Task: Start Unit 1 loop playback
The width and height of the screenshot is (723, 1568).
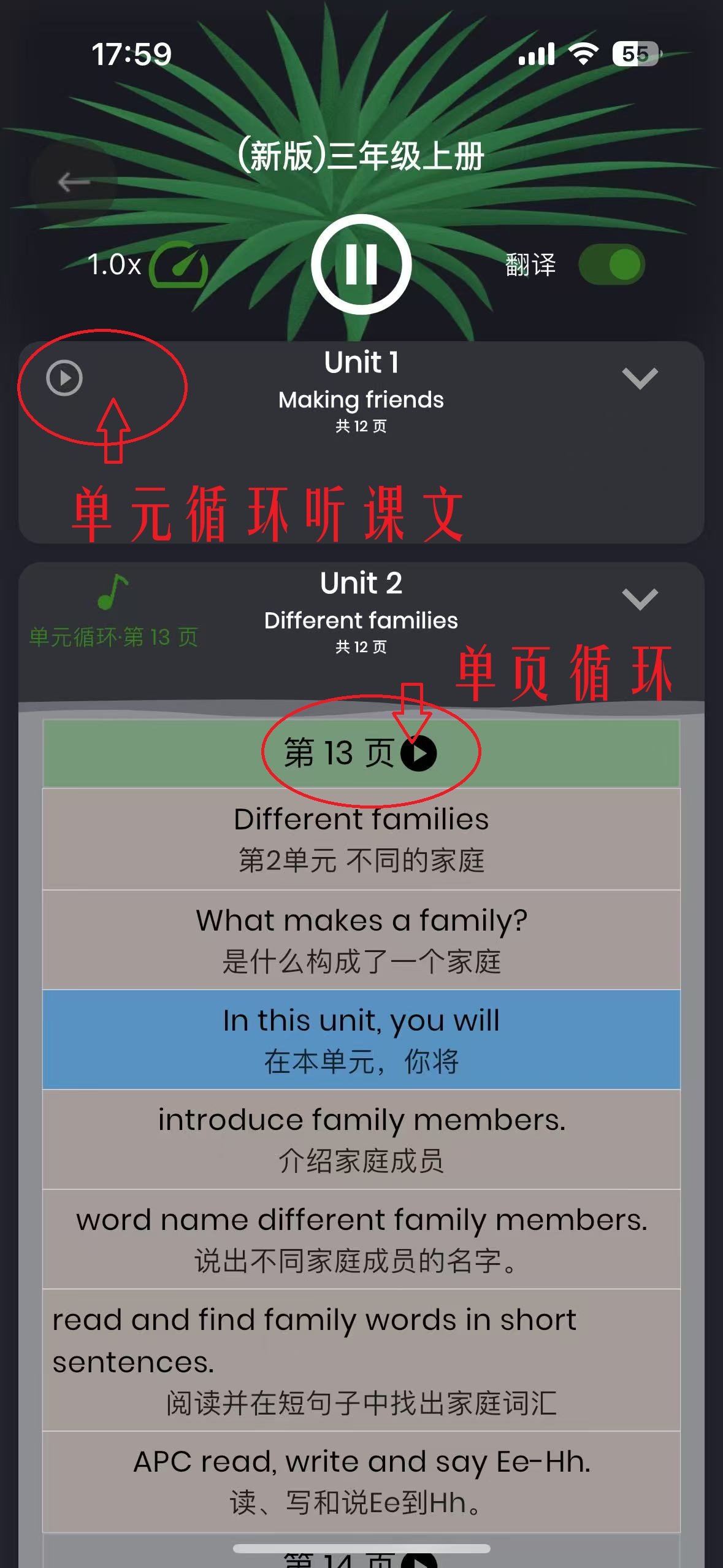Action: point(64,378)
